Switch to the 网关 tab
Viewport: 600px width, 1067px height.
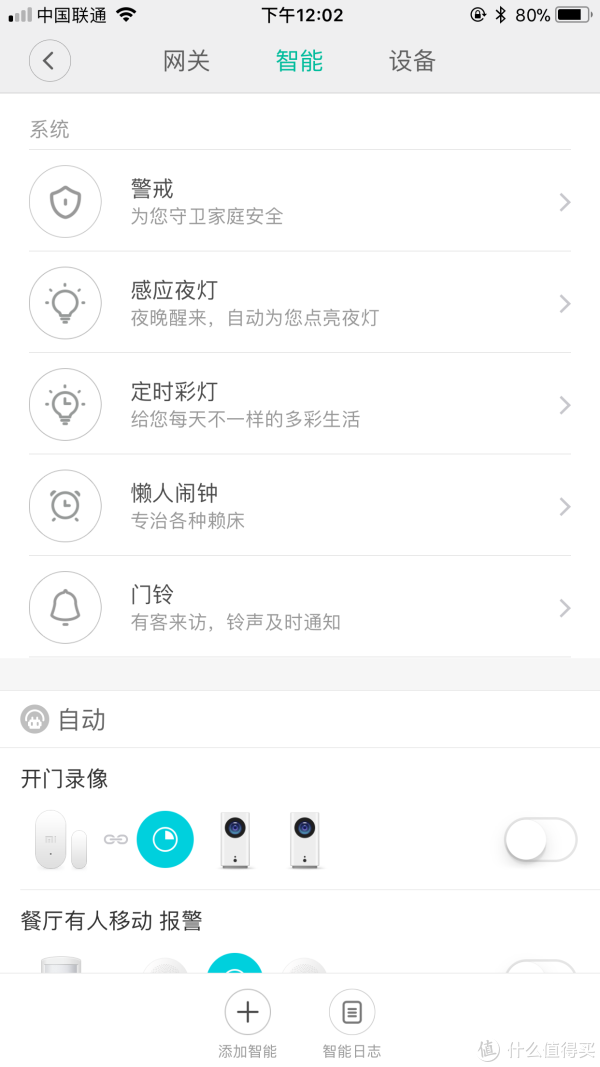coord(186,61)
